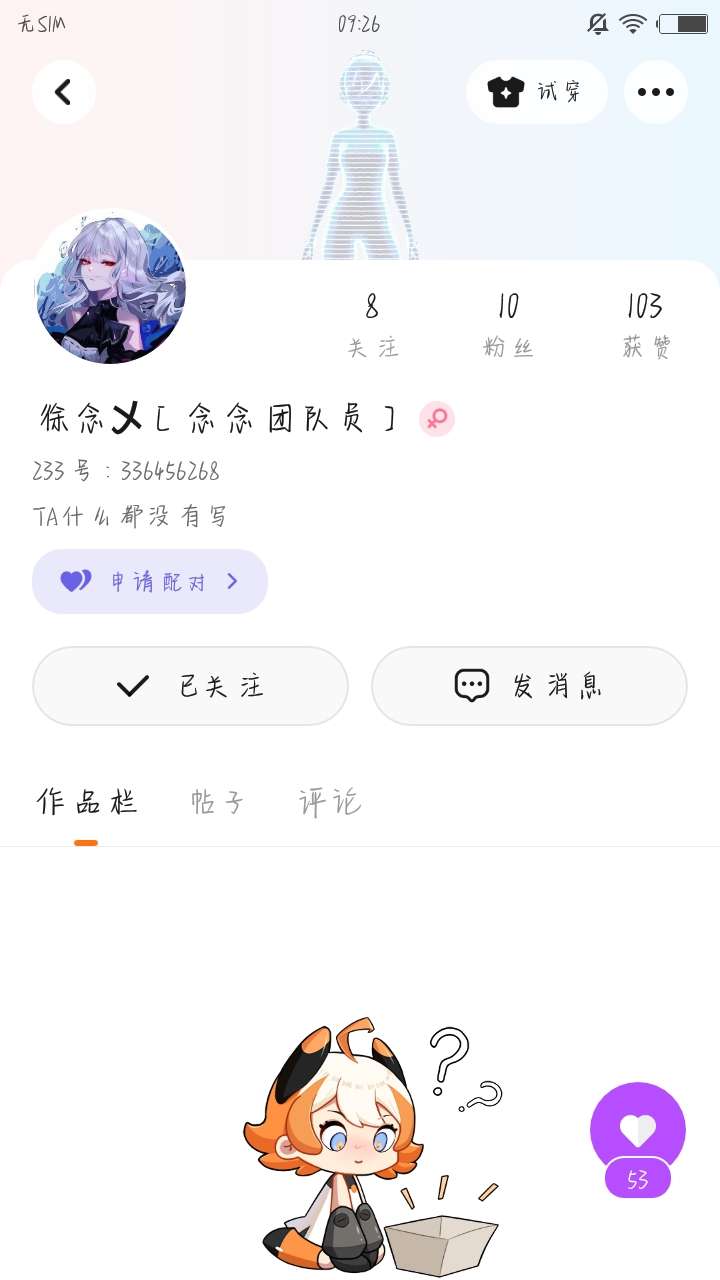The height and width of the screenshot is (1280, 720).
Task: Switch to the 作品栏 tab
Action: click(x=86, y=802)
